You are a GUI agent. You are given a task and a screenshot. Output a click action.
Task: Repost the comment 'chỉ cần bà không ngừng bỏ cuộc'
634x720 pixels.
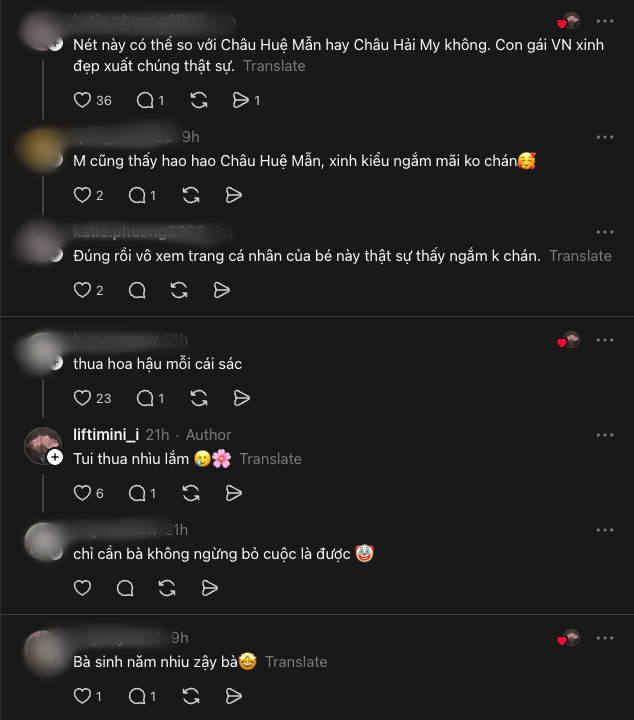[x=167, y=588]
